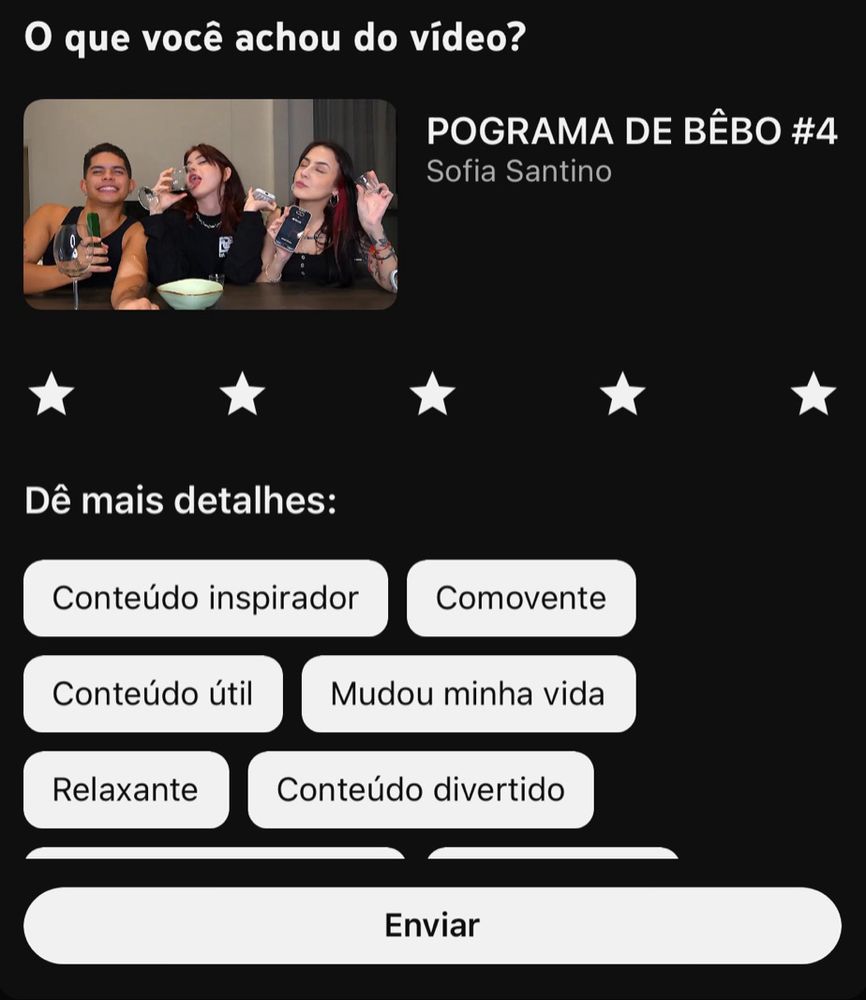Select the 'Conteúdo divertido' chip
866x1000 pixels.
[x=420, y=790]
